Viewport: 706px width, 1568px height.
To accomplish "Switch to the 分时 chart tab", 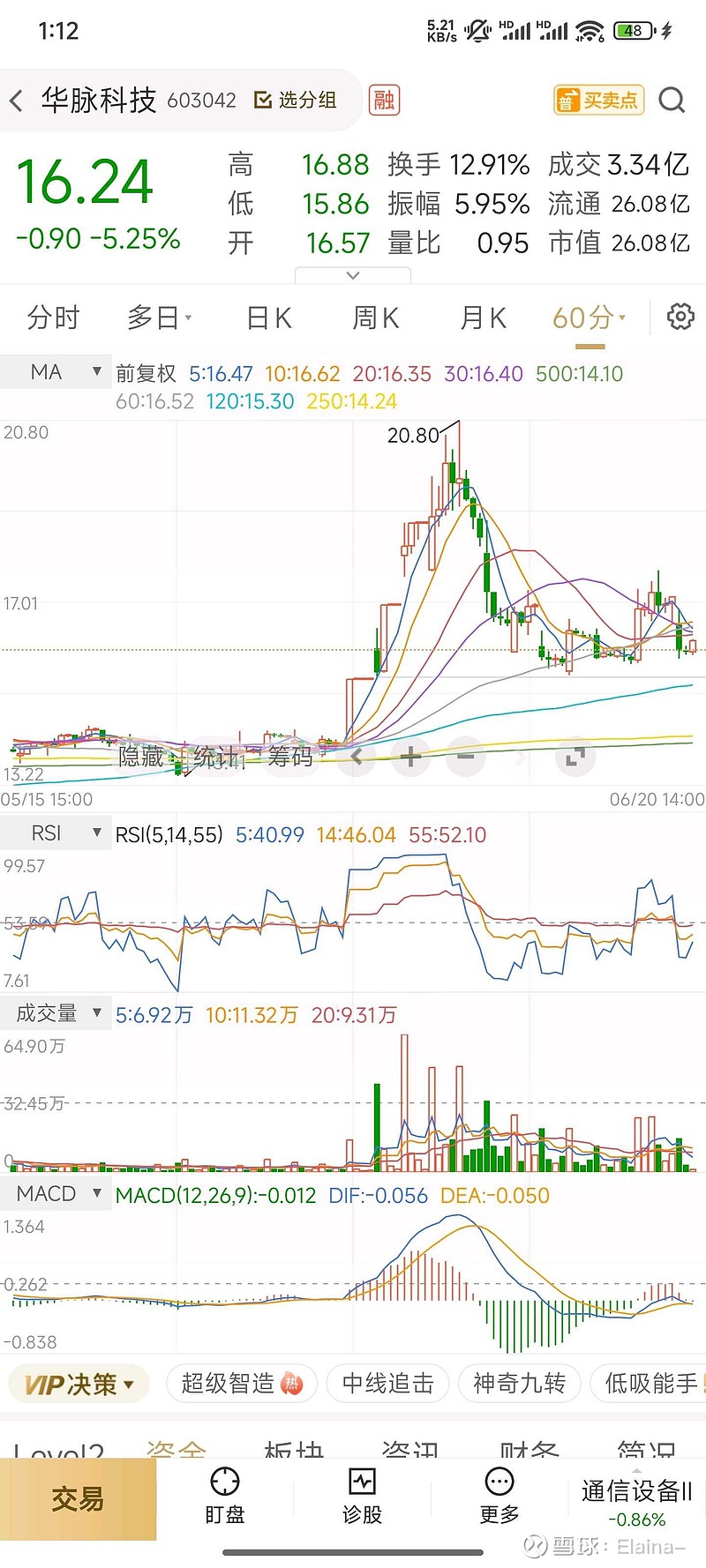I will click(53, 317).
